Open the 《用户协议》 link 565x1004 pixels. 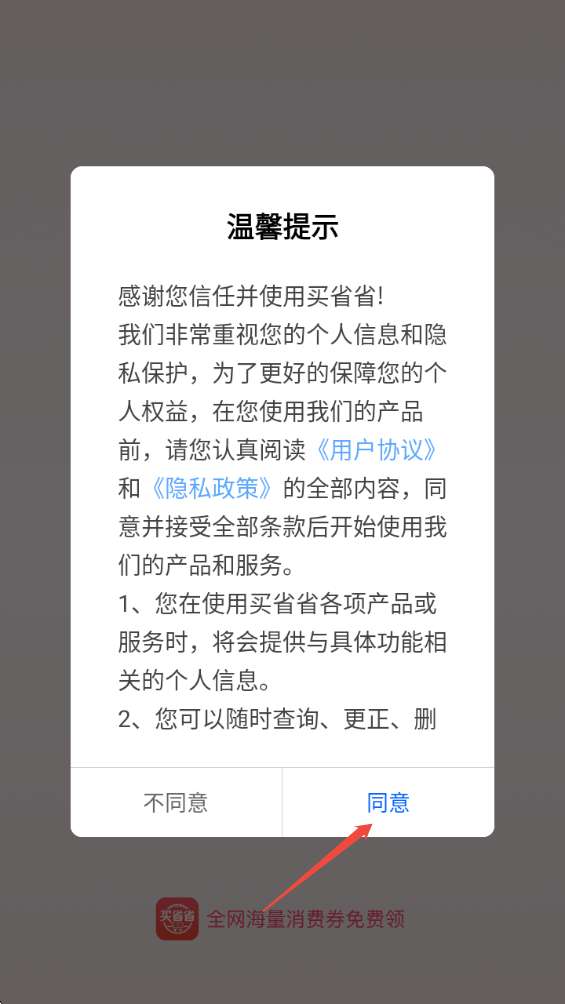point(377,450)
